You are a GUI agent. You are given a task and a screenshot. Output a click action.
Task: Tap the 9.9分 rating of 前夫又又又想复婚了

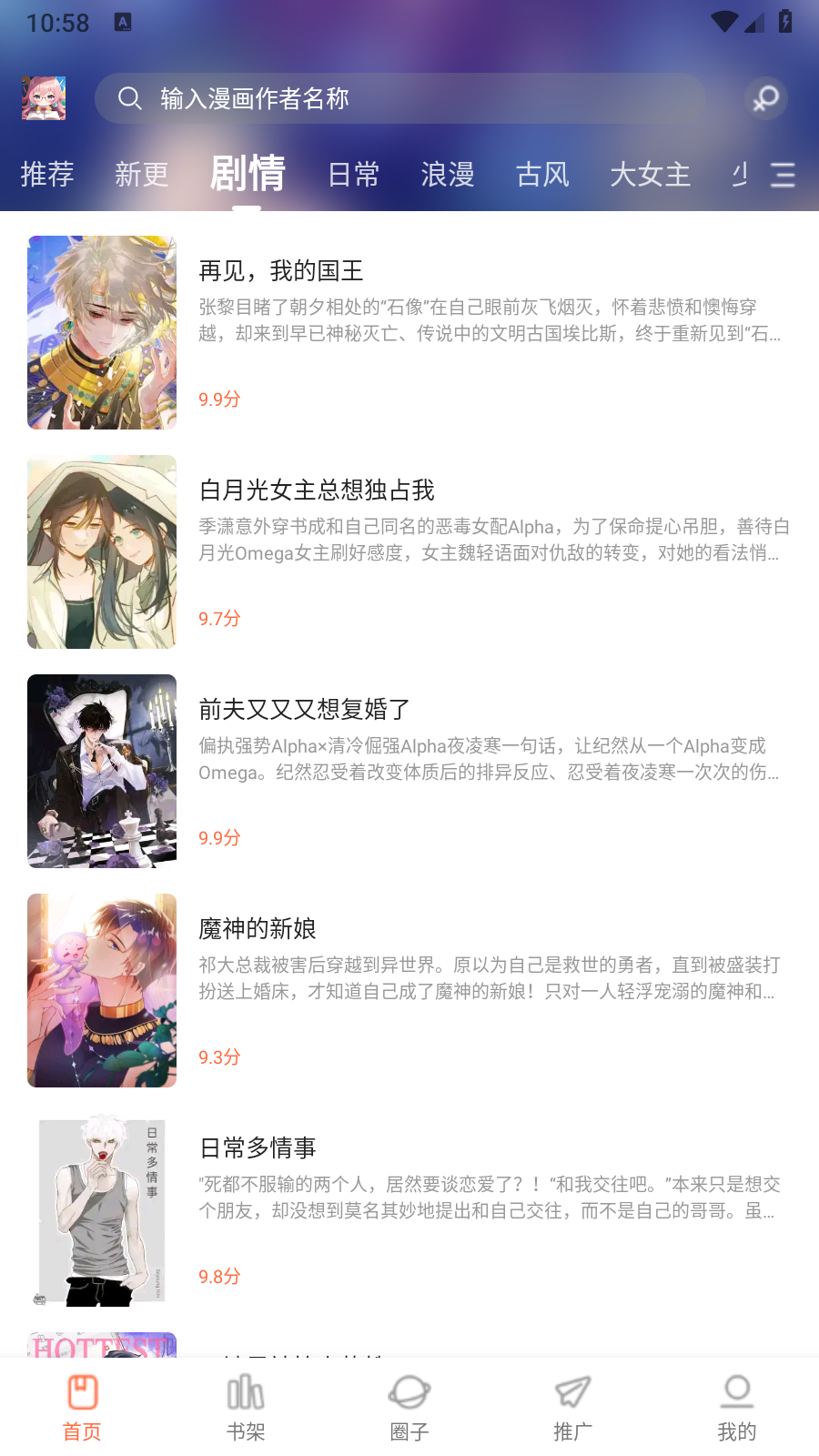coord(217,837)
